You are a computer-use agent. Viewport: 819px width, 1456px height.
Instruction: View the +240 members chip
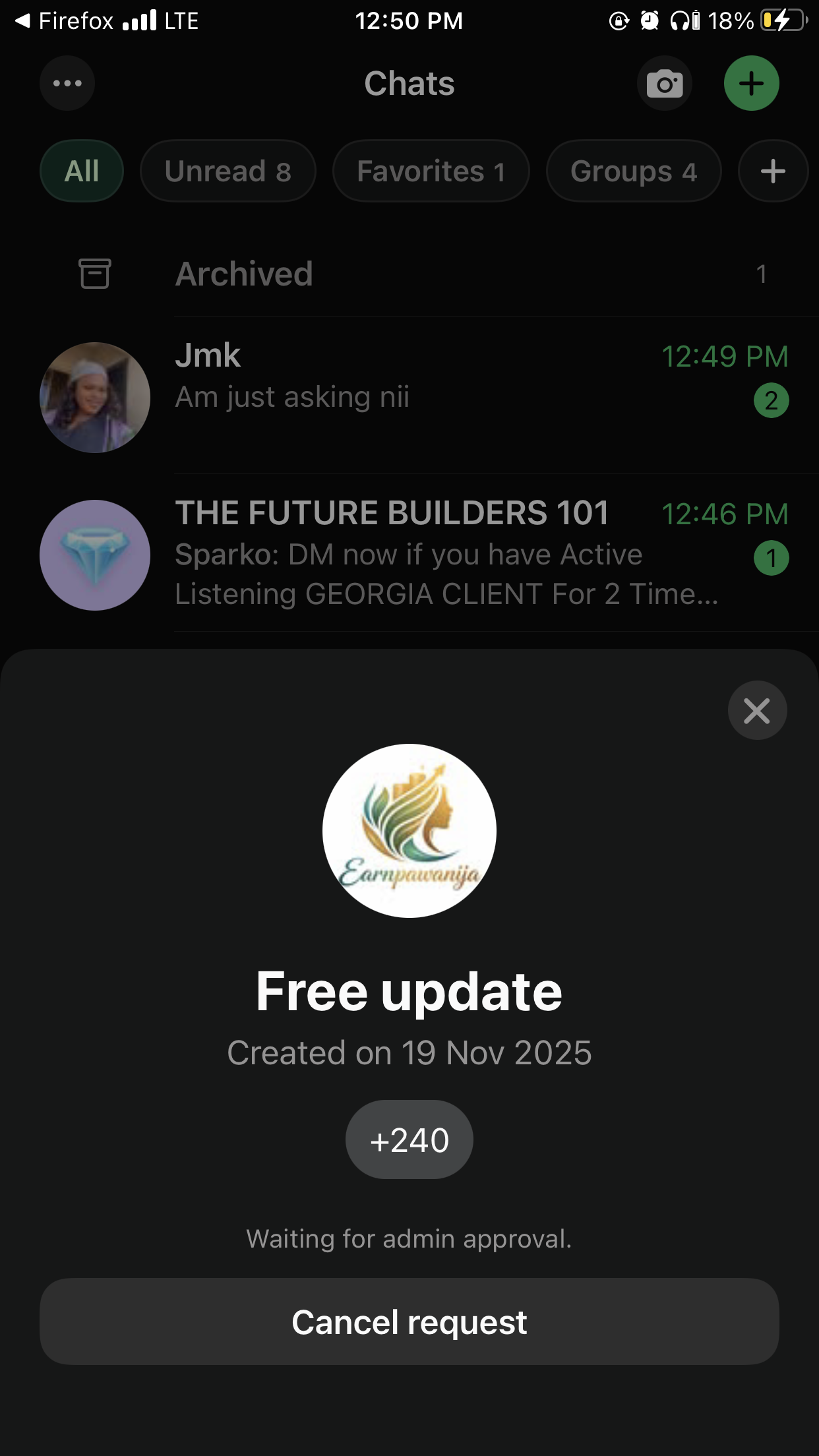(x=409, y=1139)
